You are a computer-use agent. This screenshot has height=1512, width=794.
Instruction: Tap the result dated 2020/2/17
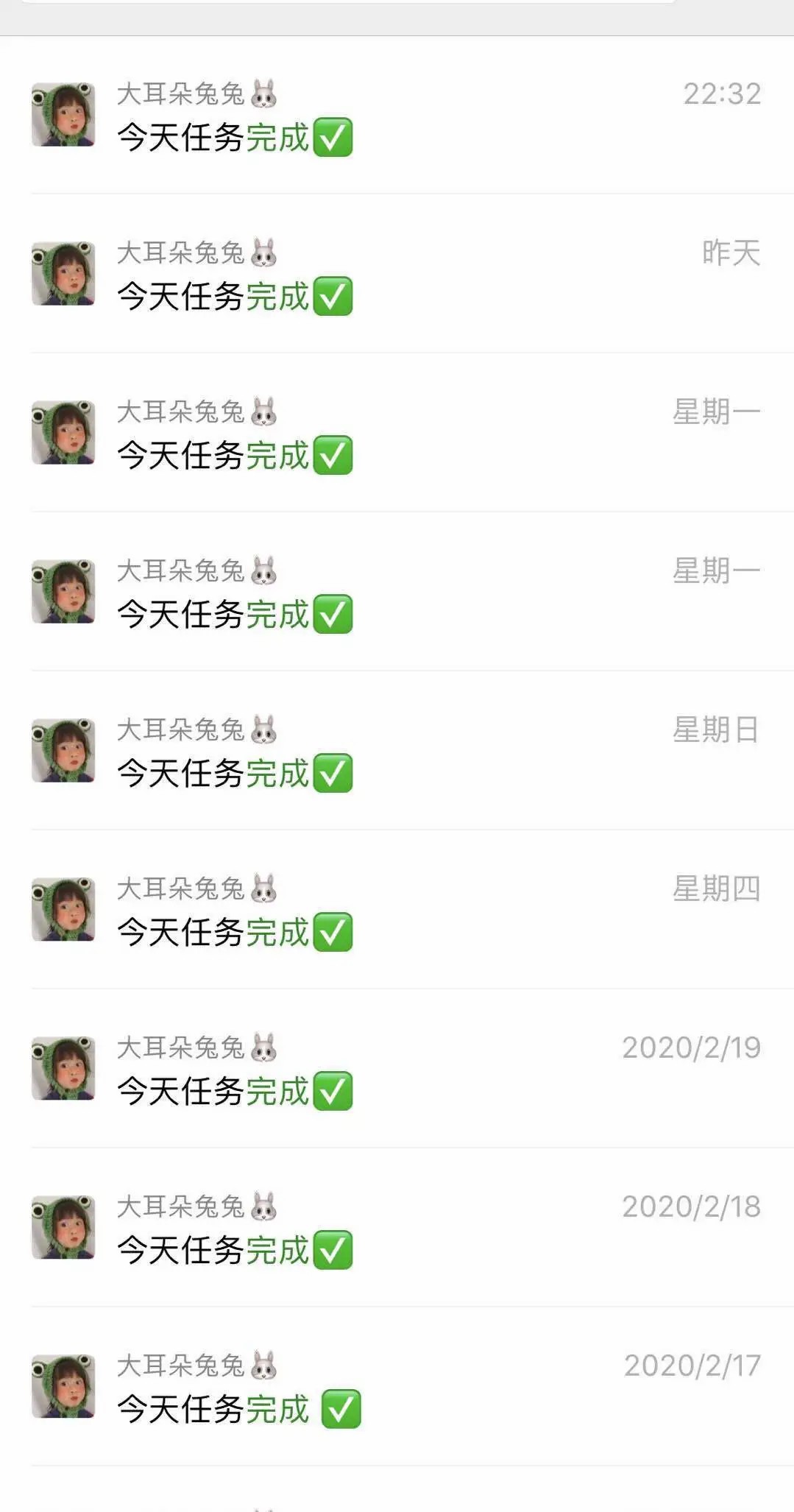[397, 1388]
